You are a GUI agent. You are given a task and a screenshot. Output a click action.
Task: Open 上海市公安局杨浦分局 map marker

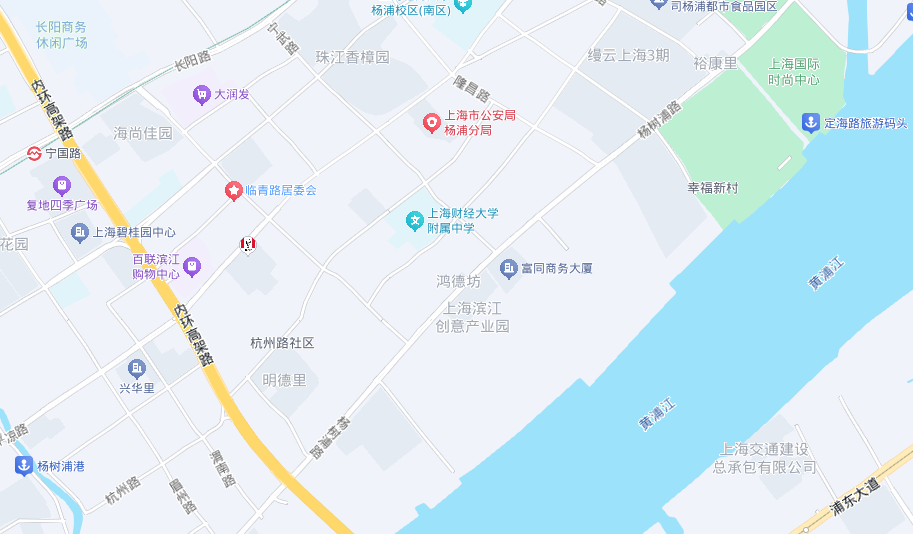[x=431, y=123]
